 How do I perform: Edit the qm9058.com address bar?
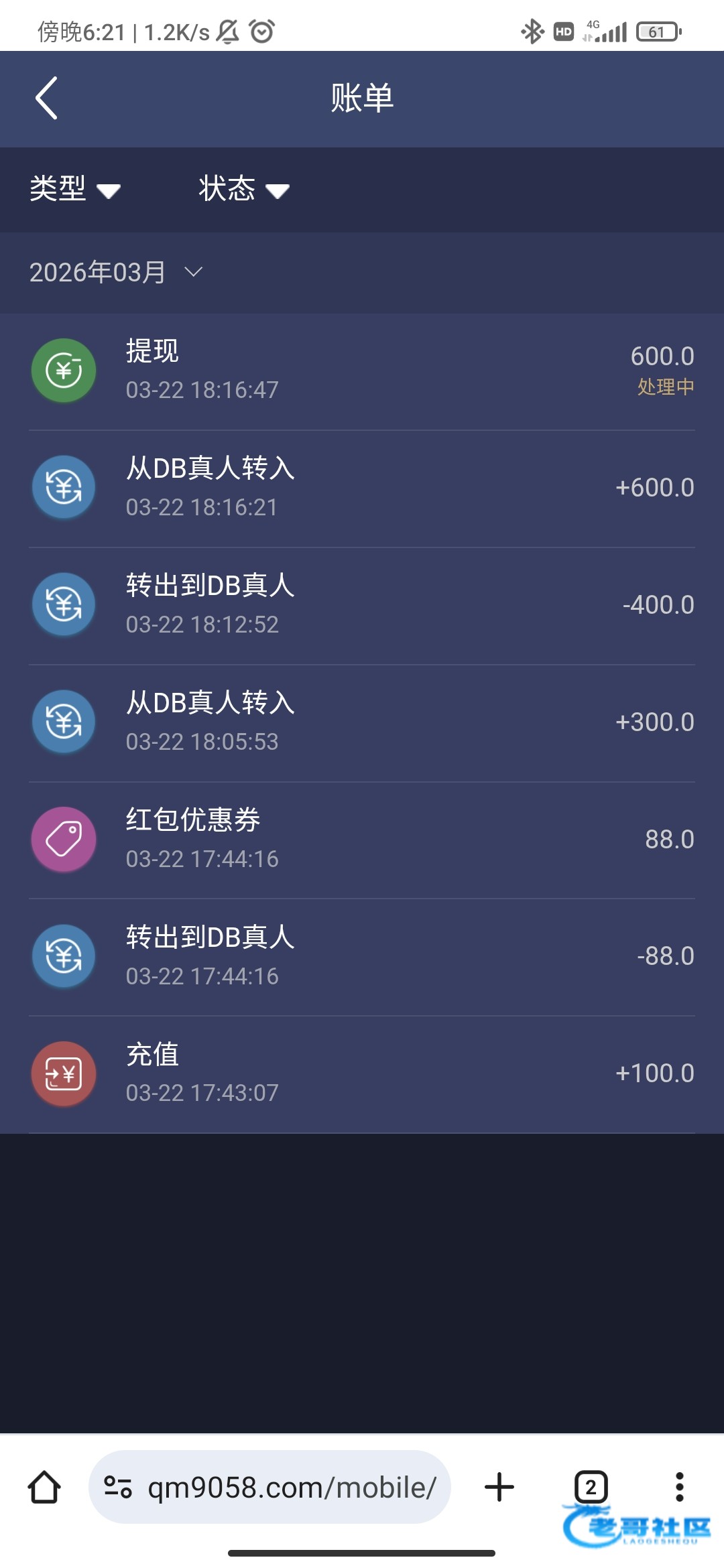click(x=291, y=1488)
